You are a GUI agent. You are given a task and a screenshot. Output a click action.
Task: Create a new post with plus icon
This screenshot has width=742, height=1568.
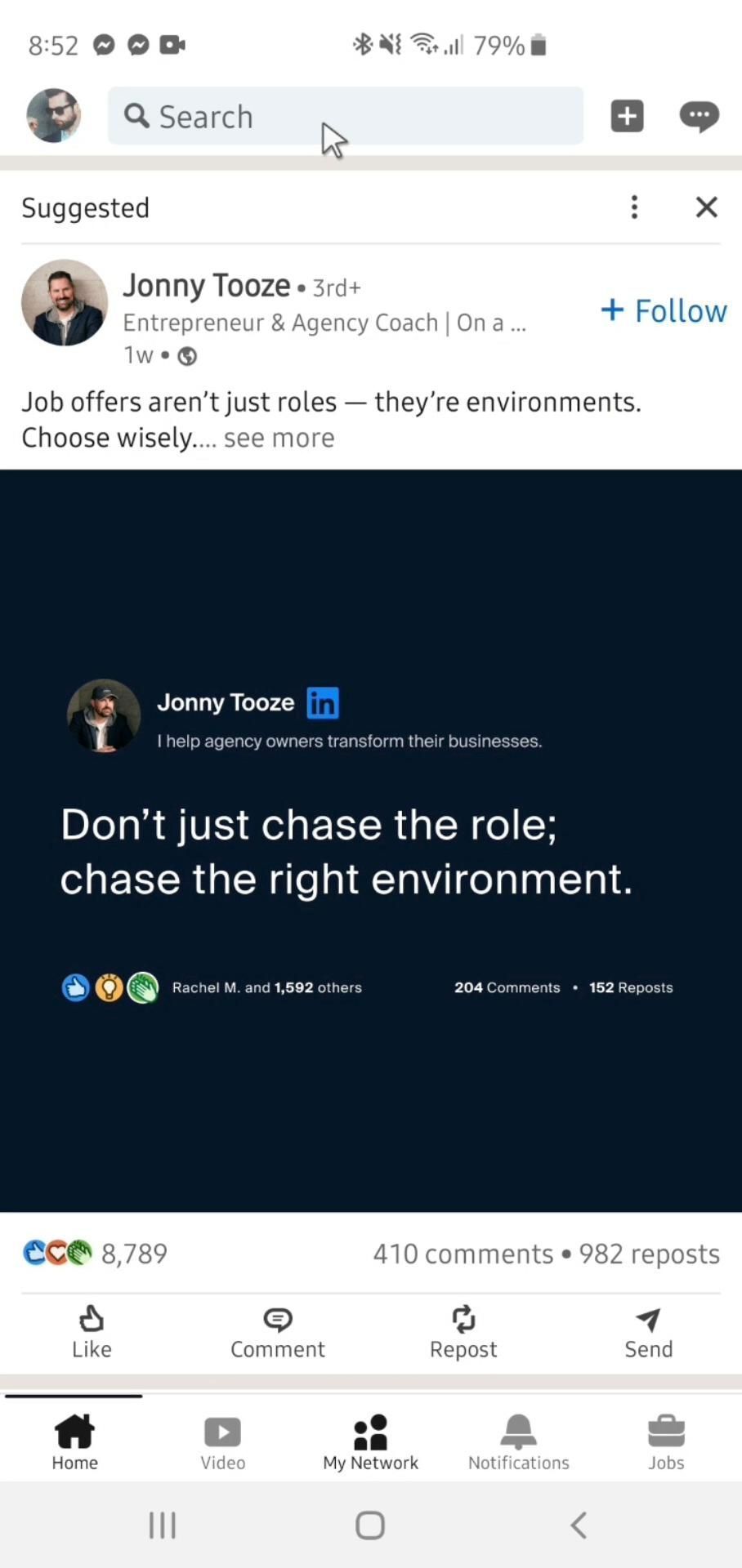(x=627, y=116)
